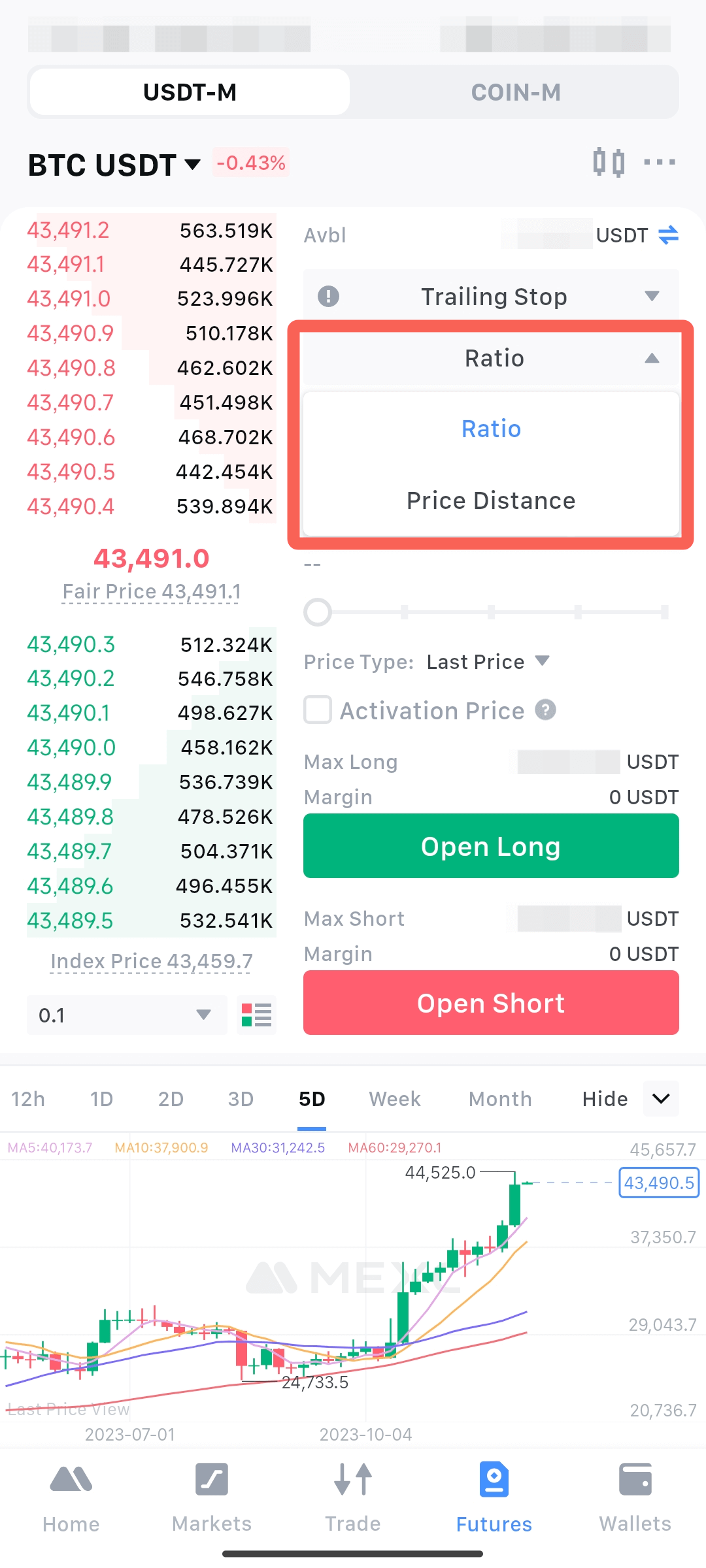This screenshot has width=706, height=1568.
Task: Open the 0.1 depth precision dropdown
Action: point(127,1015)
